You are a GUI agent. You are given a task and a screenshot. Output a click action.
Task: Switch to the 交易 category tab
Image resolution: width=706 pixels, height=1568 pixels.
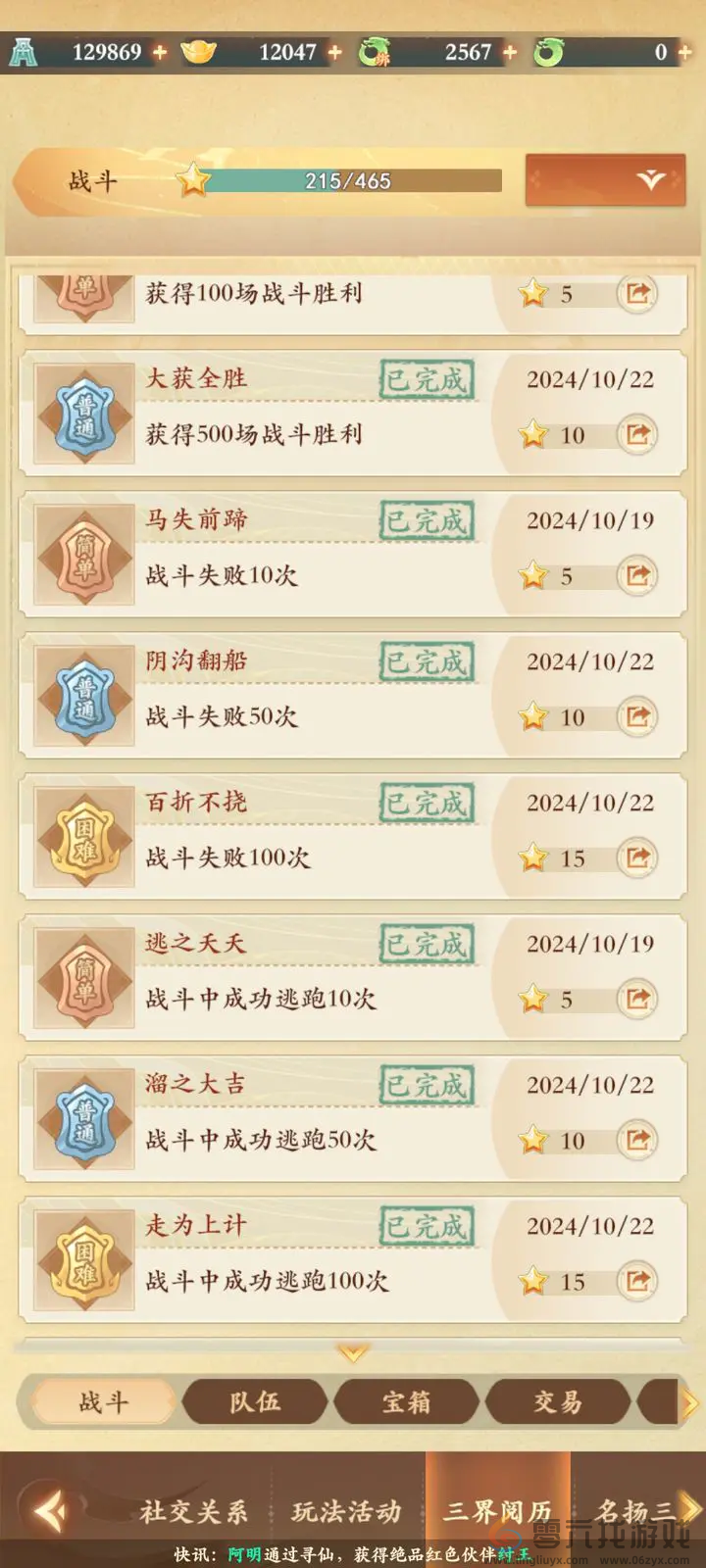pos(558,1402)
